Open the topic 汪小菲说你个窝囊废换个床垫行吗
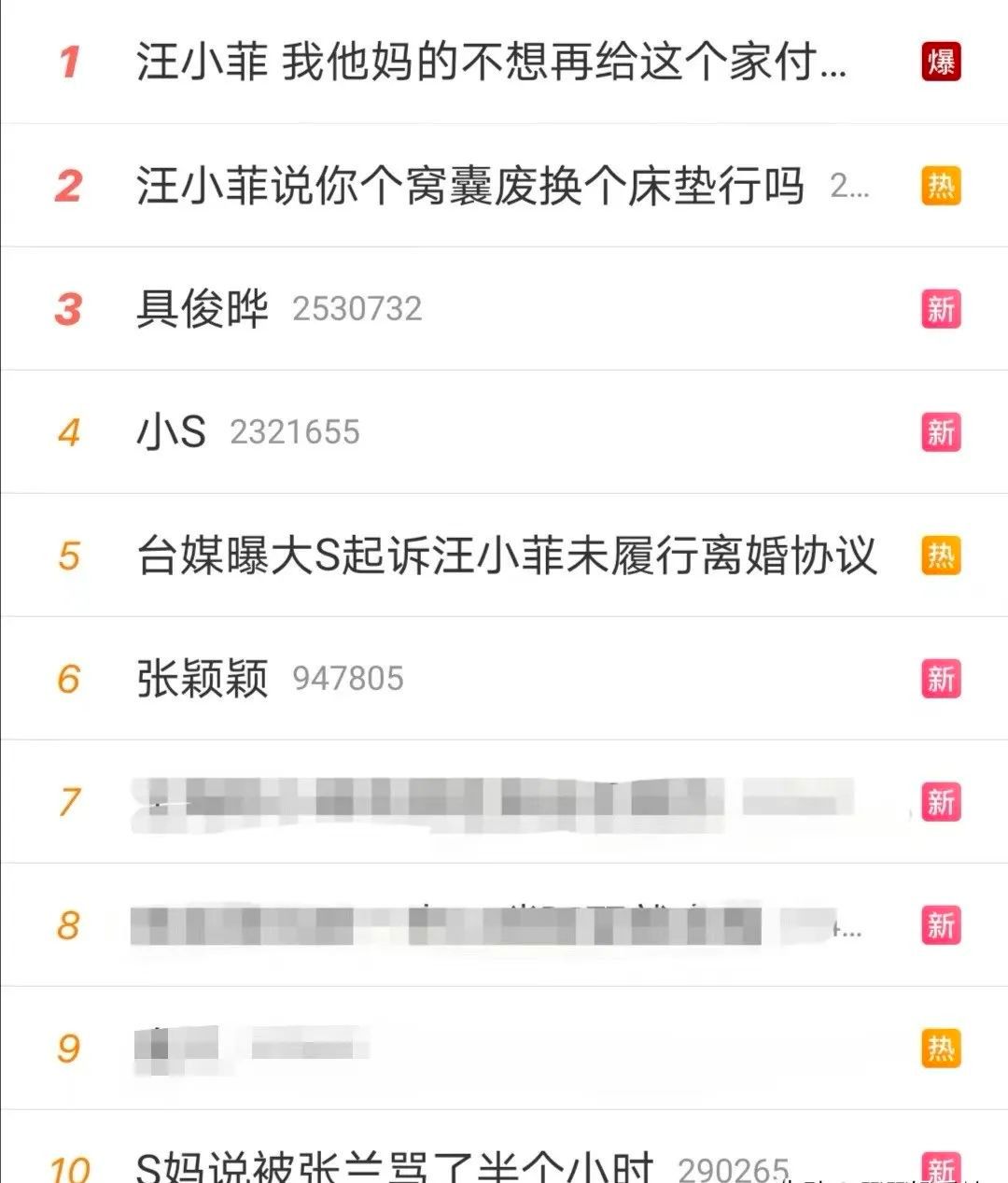The height and width of the screenshot is (1183, 1008). click(x=469, y=186)
